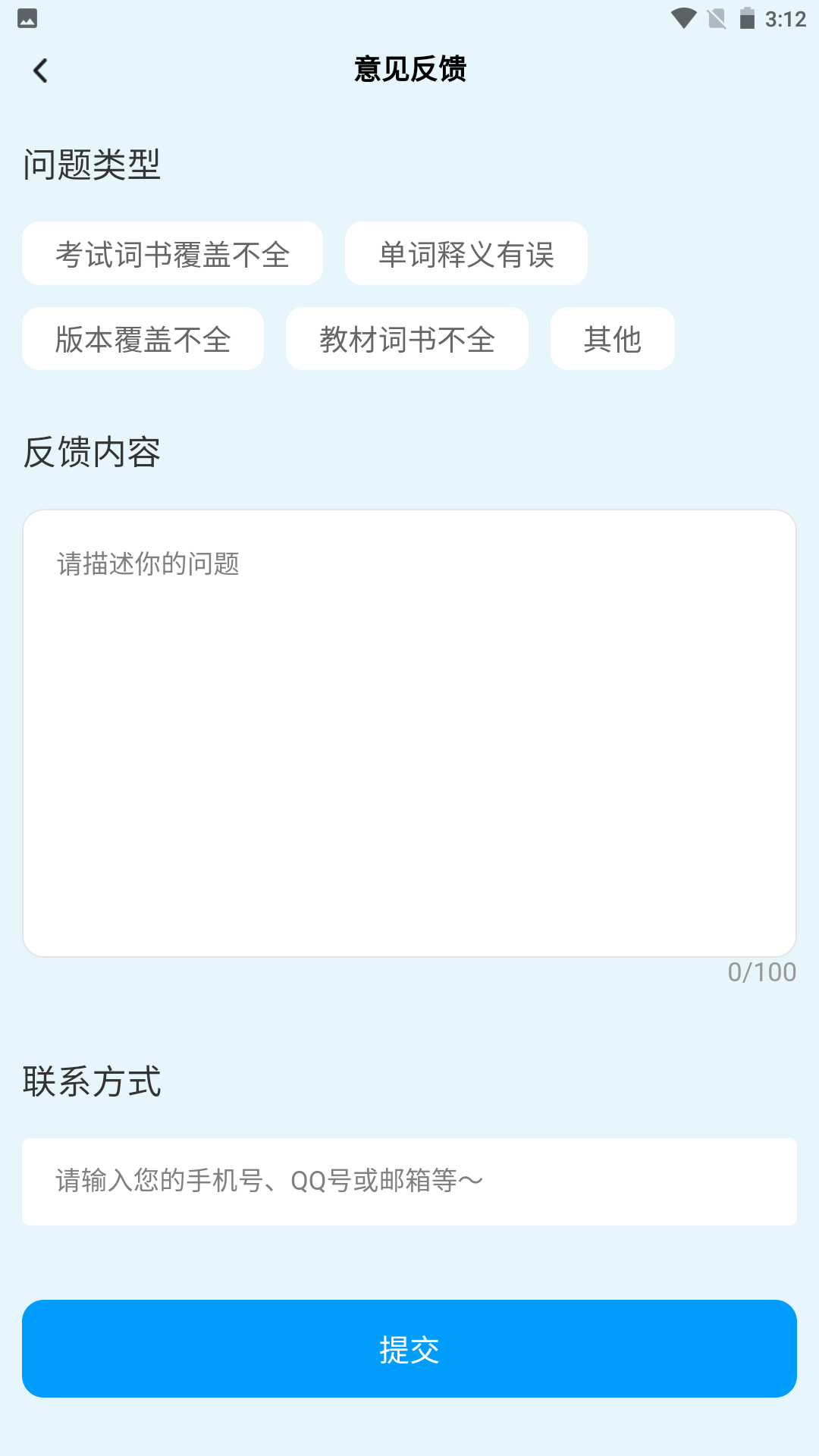This screenshot has width=819, height=1456.
Task: Select 单词释义有误 as the problem type
Action: click(466, 253)
